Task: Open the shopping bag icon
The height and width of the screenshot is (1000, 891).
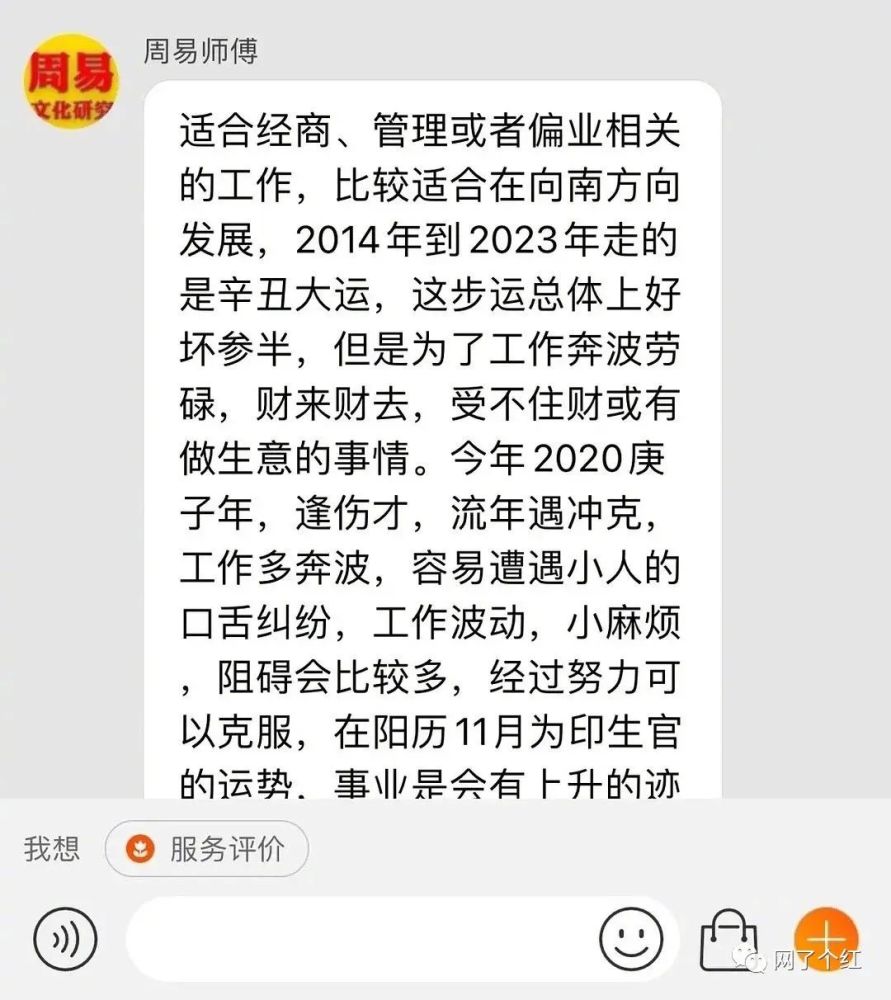Action: (x=728, y=940)
